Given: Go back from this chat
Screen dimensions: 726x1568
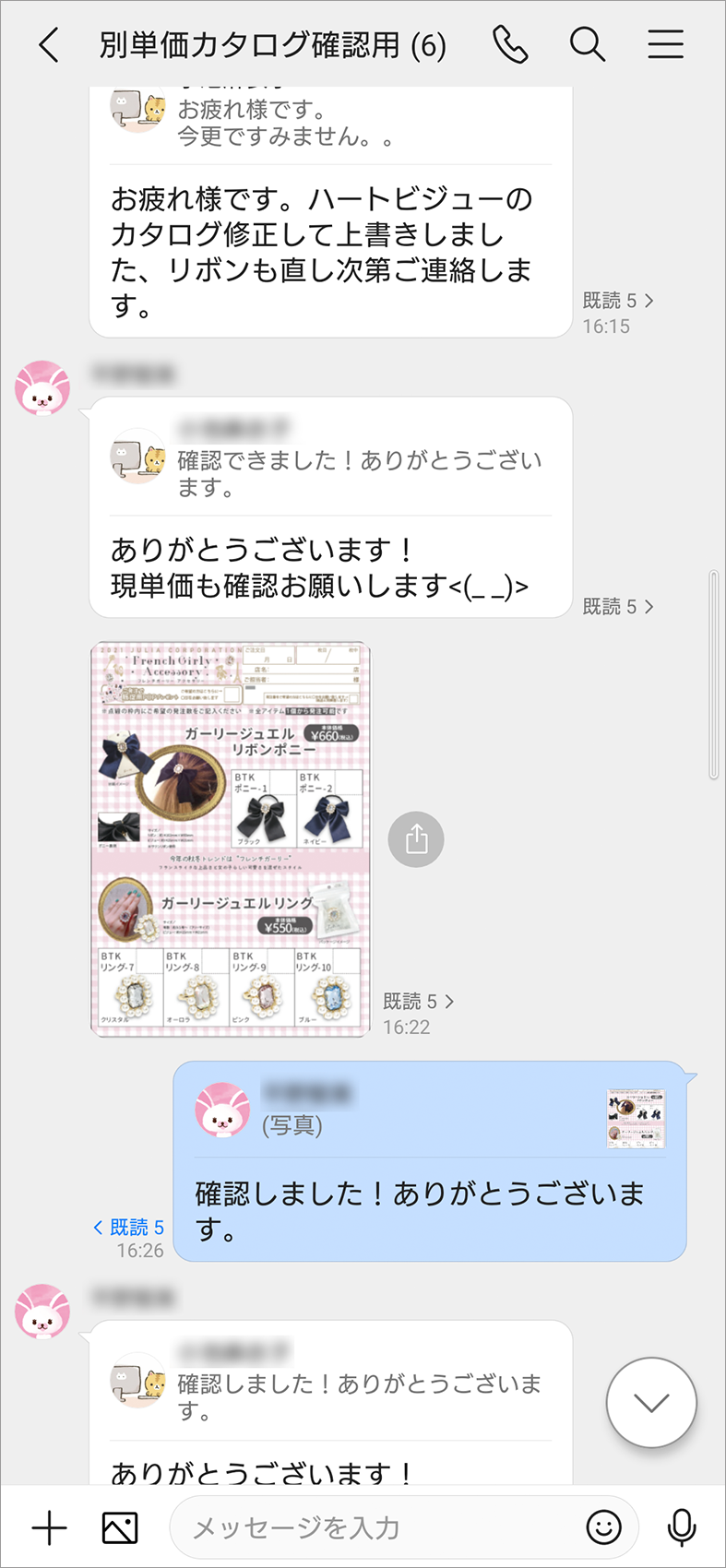Looking at the screenshot, I should pos(50,45).
